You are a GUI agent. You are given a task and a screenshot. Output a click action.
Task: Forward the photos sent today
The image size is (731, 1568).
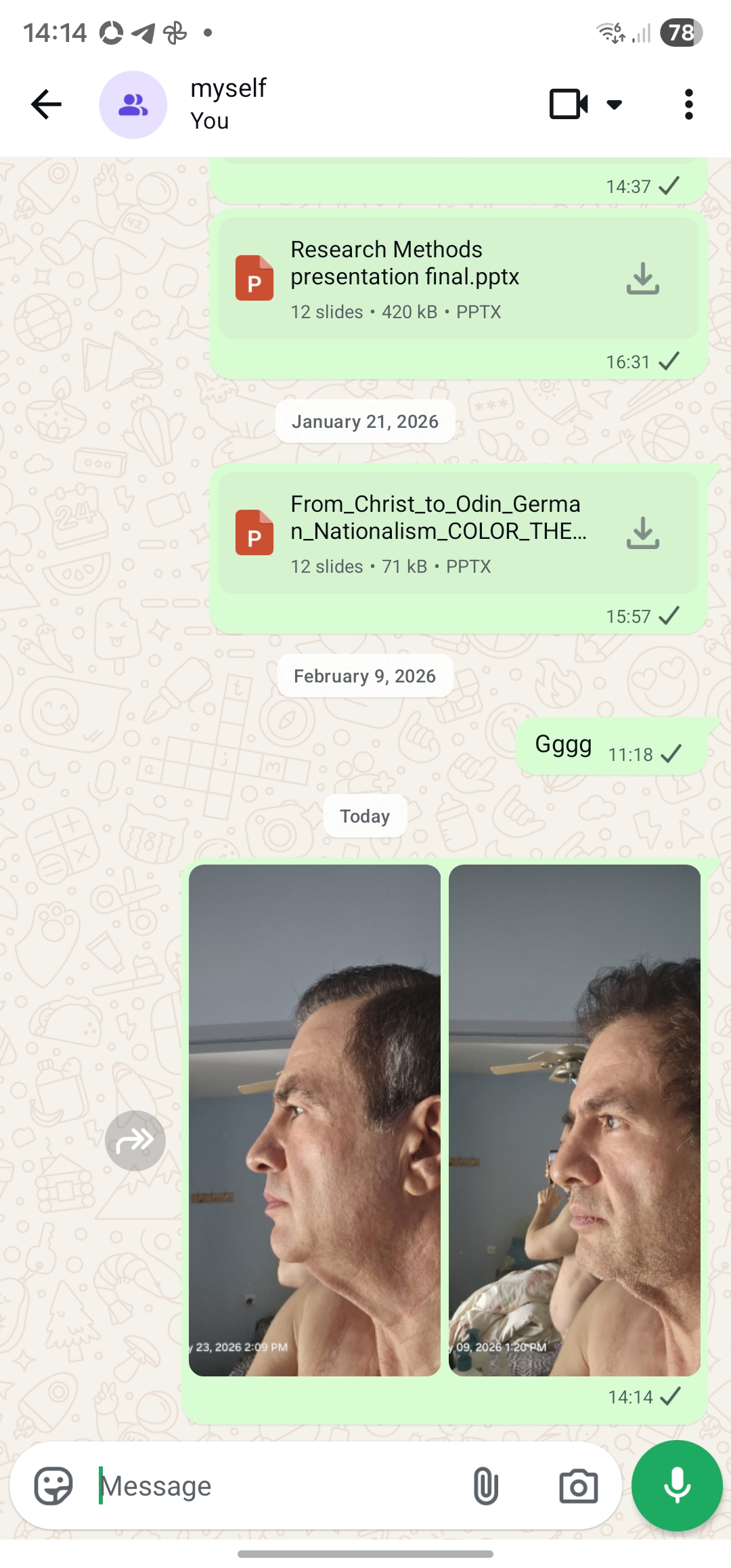coord(135,1141)
